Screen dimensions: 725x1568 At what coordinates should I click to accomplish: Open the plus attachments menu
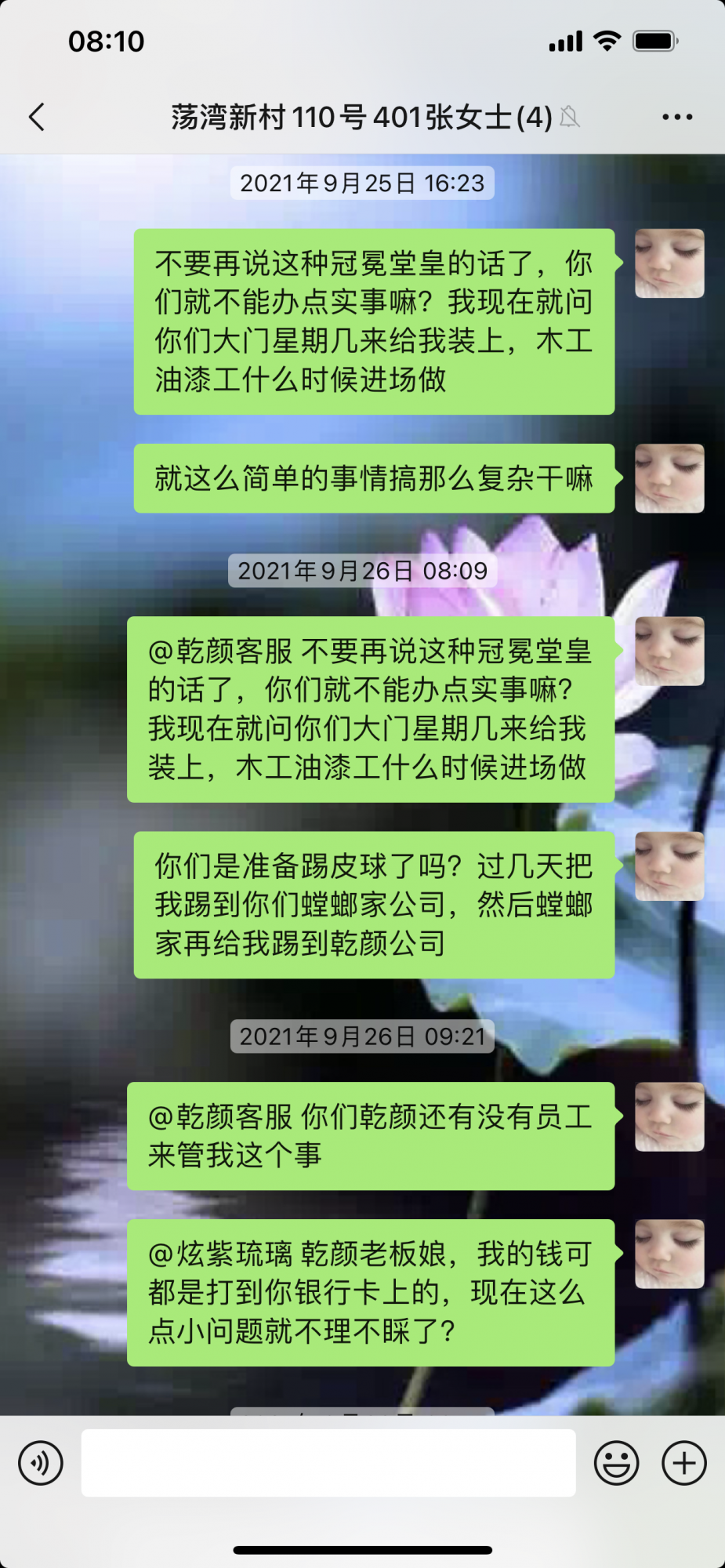(683, 1463)
